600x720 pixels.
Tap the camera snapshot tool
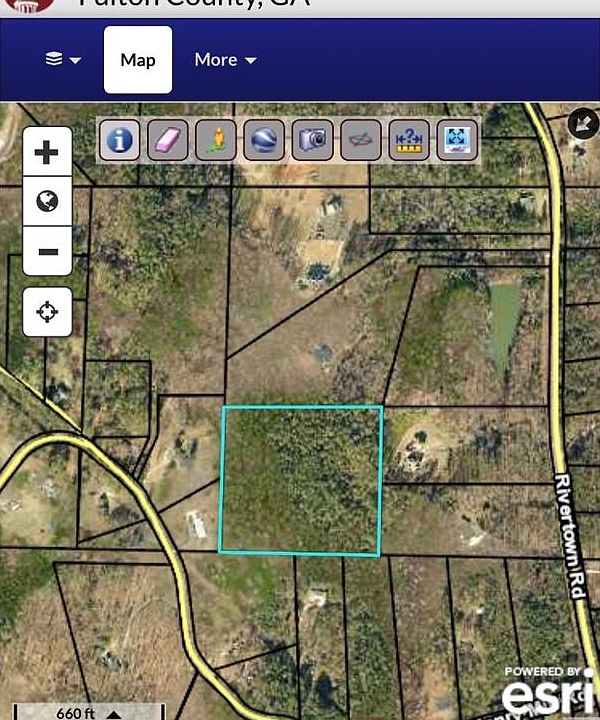(x=312, y=140)
